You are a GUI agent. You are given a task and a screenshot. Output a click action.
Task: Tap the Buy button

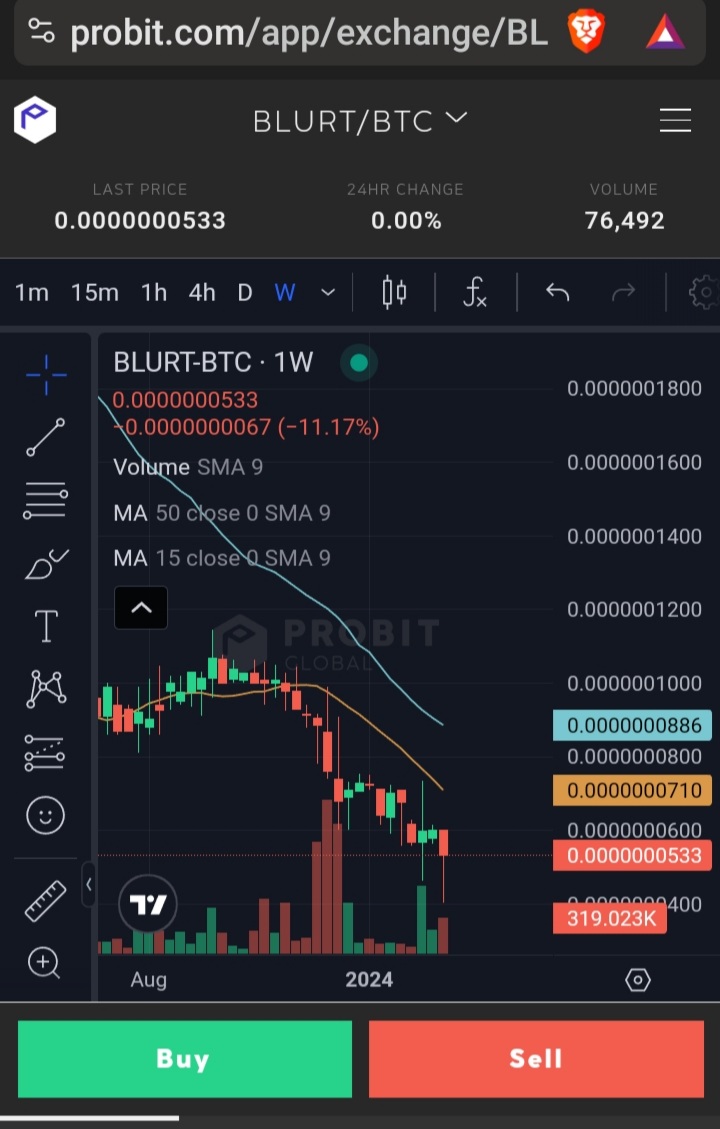click(184, 1059)
